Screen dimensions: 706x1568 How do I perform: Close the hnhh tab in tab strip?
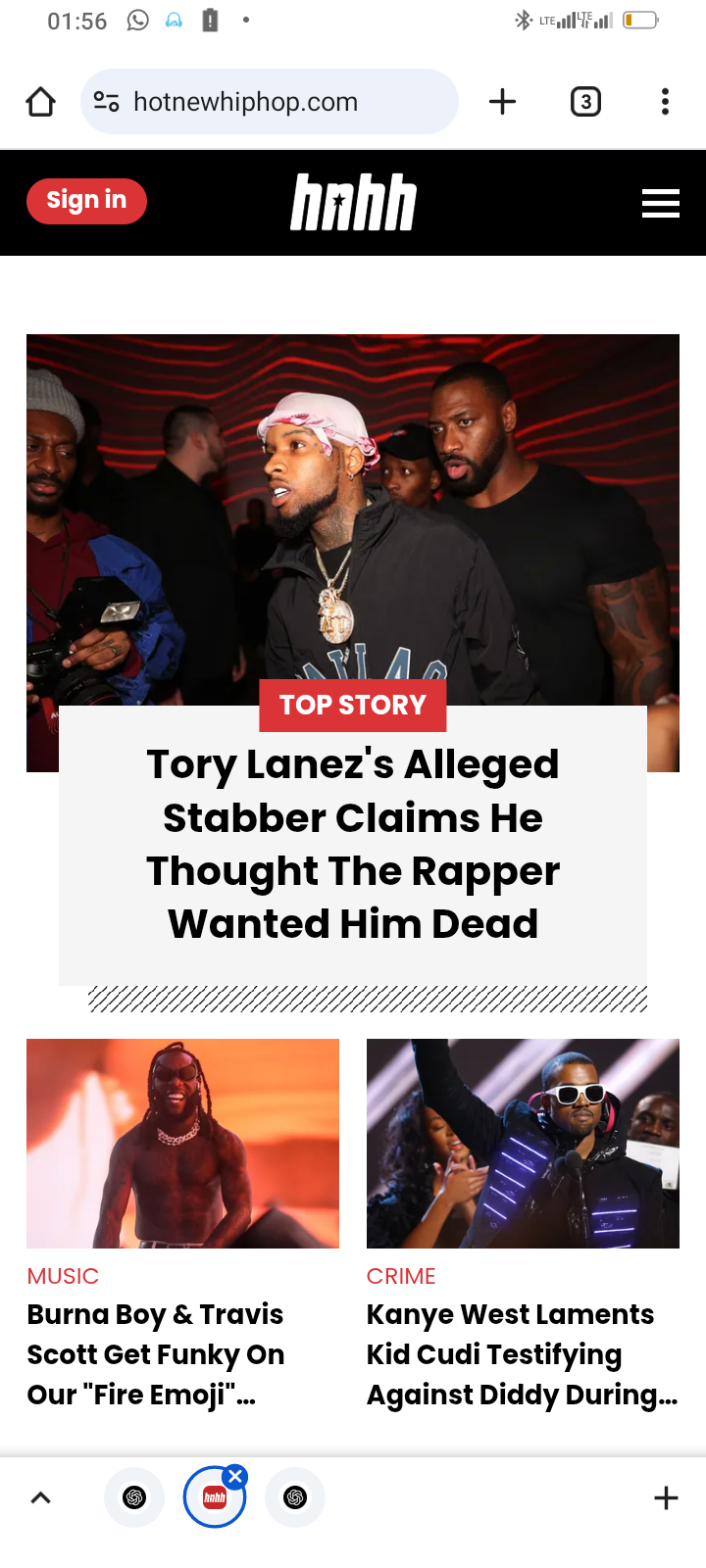click(235, 1477)
